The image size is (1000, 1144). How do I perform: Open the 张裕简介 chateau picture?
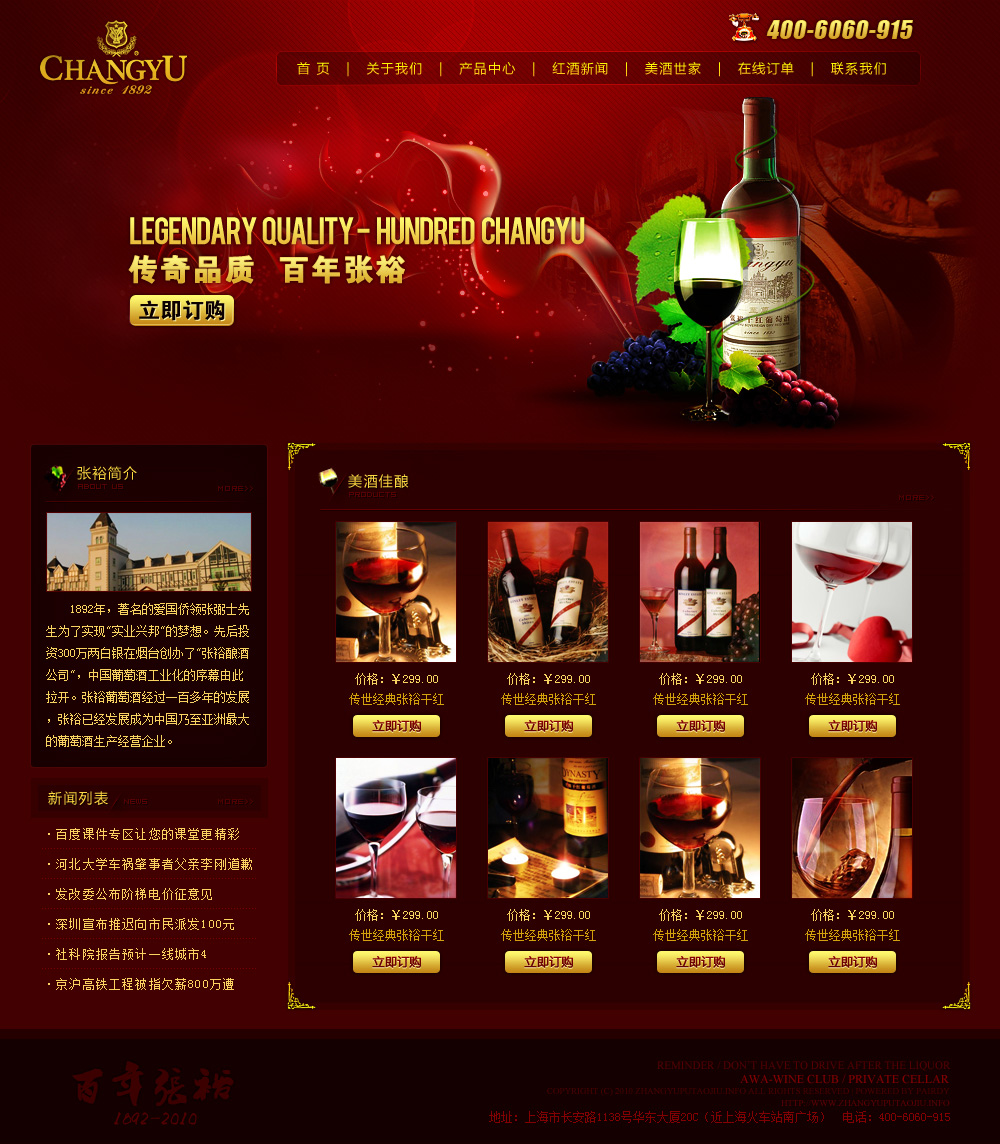coord(149,552)
